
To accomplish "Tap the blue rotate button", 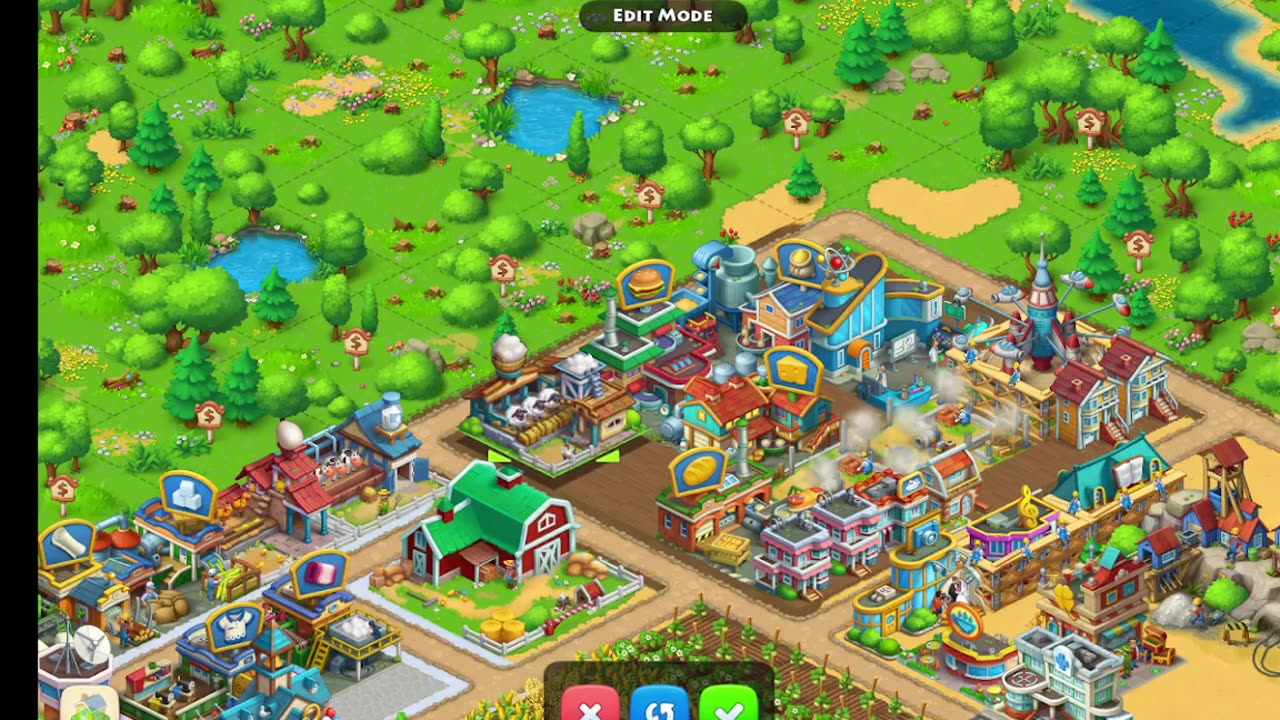I will pos(659,706).
